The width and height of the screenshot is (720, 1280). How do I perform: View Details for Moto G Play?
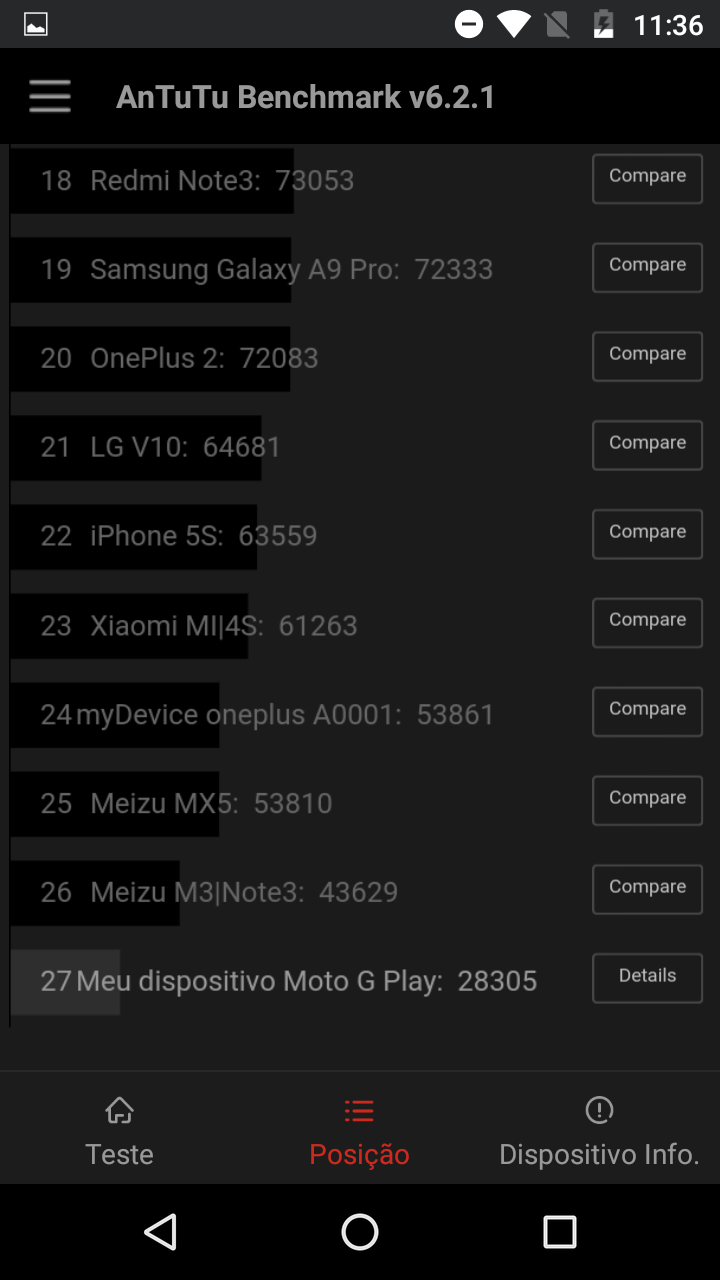(647, 979)
